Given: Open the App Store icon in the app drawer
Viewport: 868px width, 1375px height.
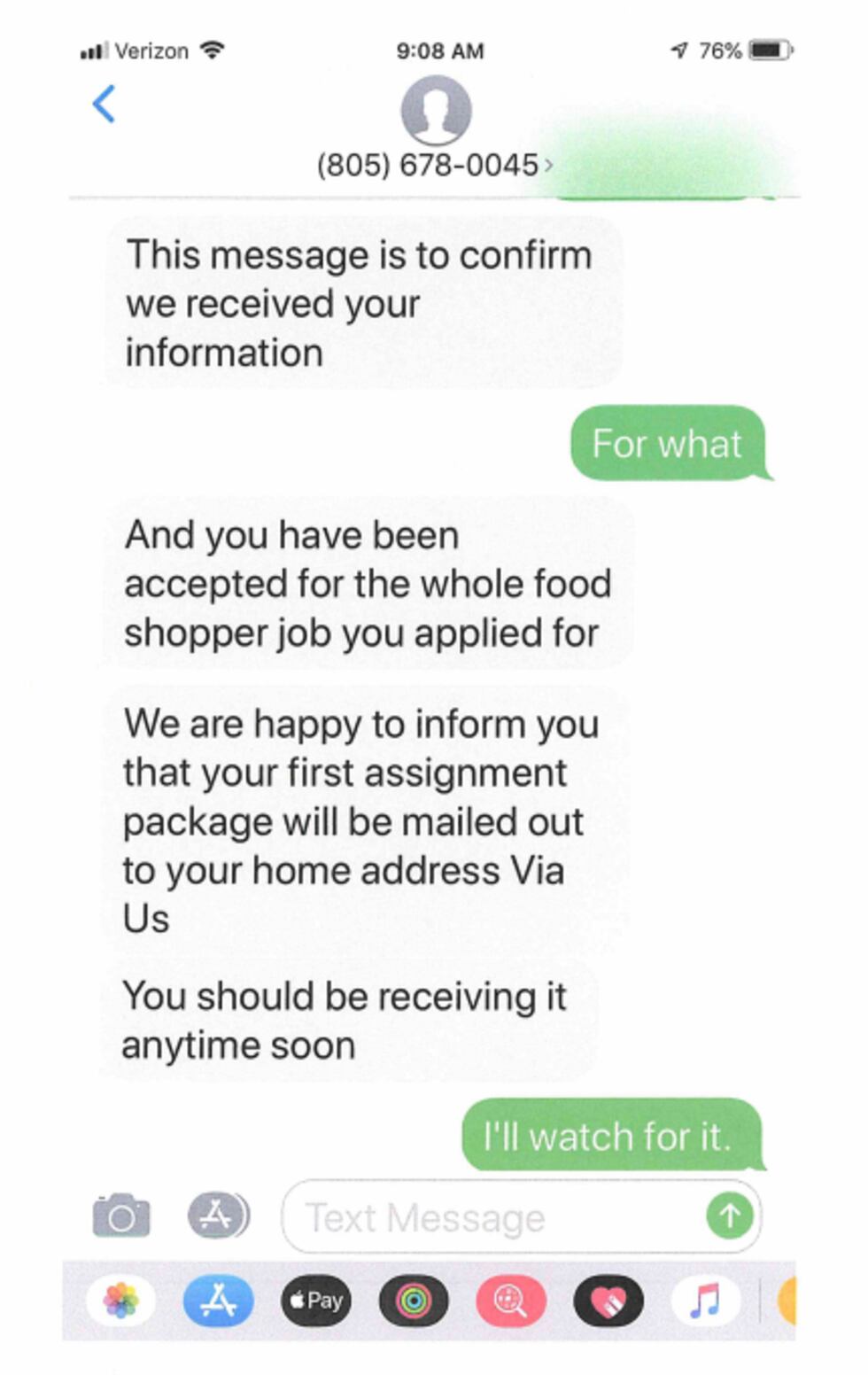Looking at the screenshot, I should (x=216, y=1300).
